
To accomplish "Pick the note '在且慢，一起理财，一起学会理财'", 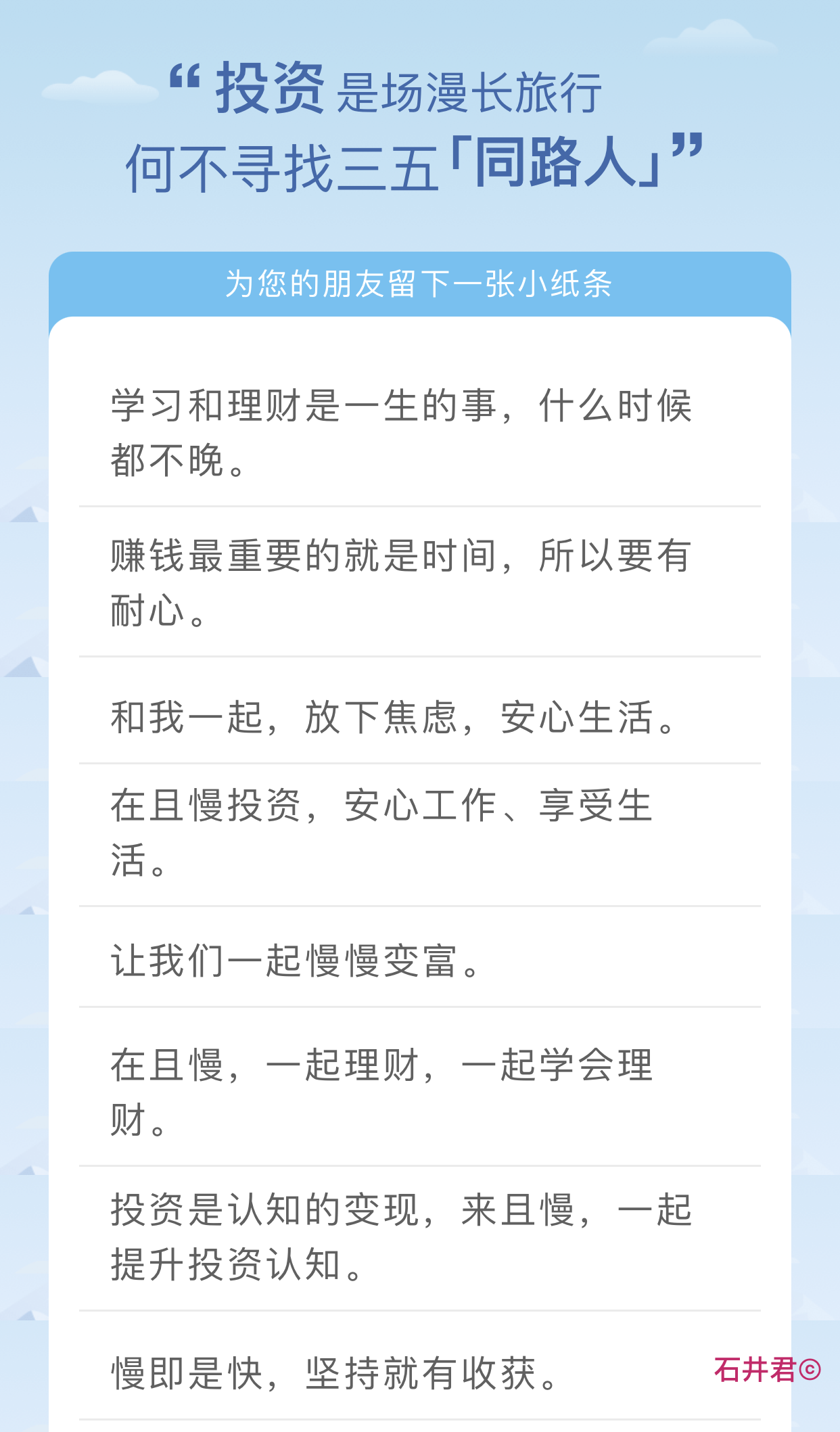I will click(419, 1092).
